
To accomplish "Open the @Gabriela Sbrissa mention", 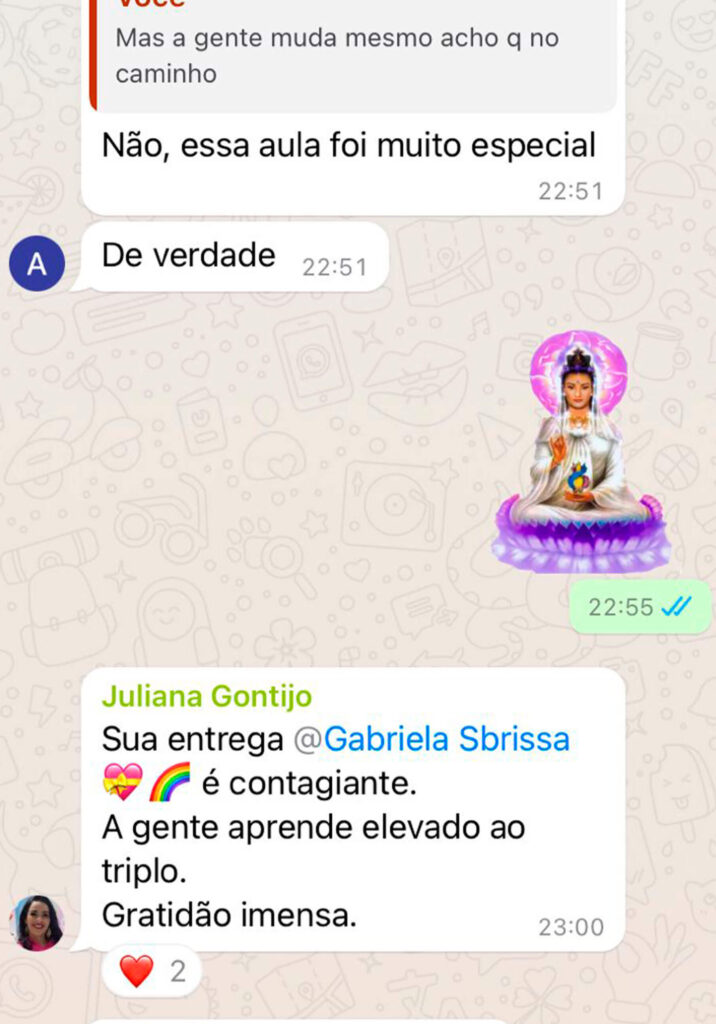I will click(x=431, y=739).
